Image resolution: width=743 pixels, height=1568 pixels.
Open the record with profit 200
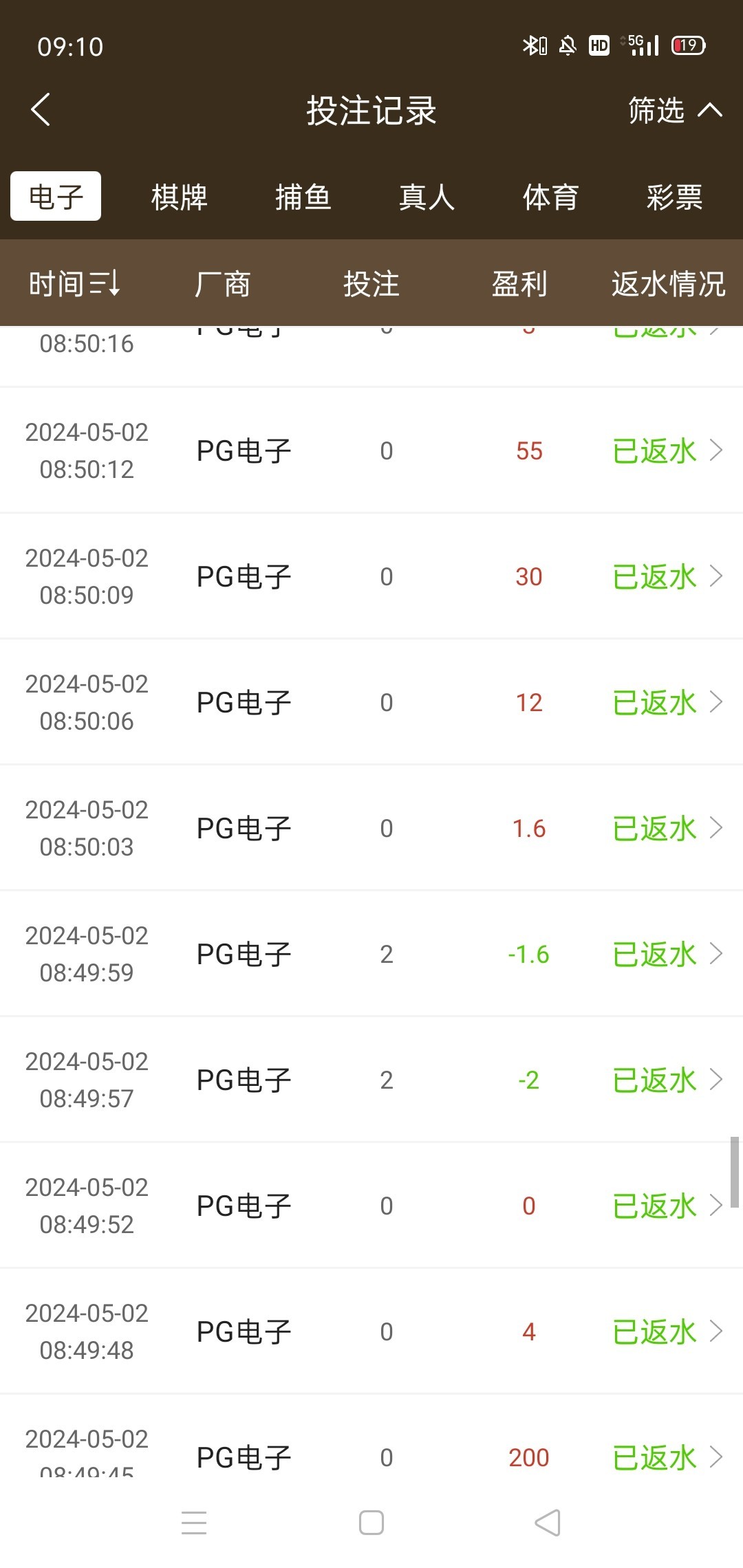click(371, 1436)
